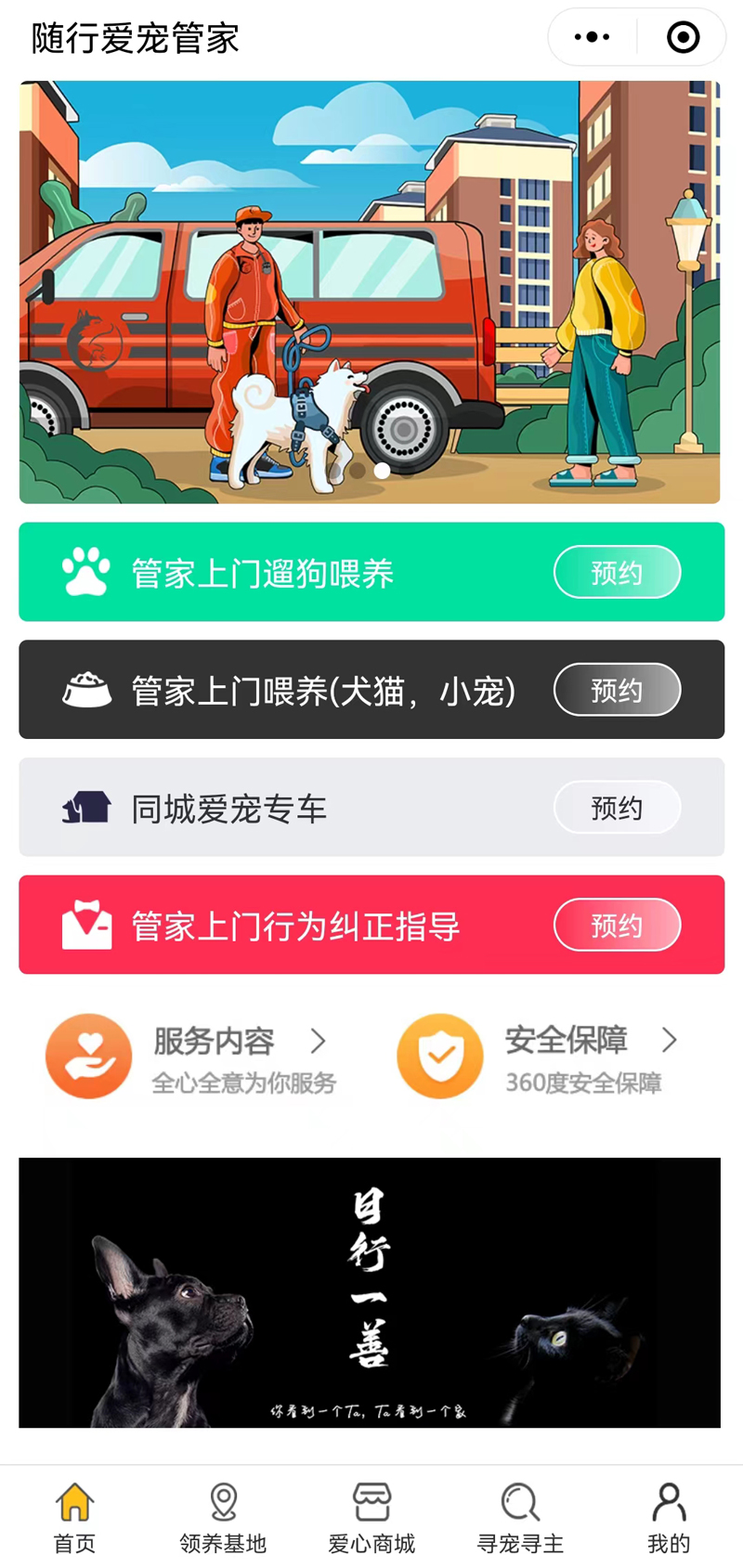Open the pet butler van banner
743x1568 pixels.
tap(370, 292)
